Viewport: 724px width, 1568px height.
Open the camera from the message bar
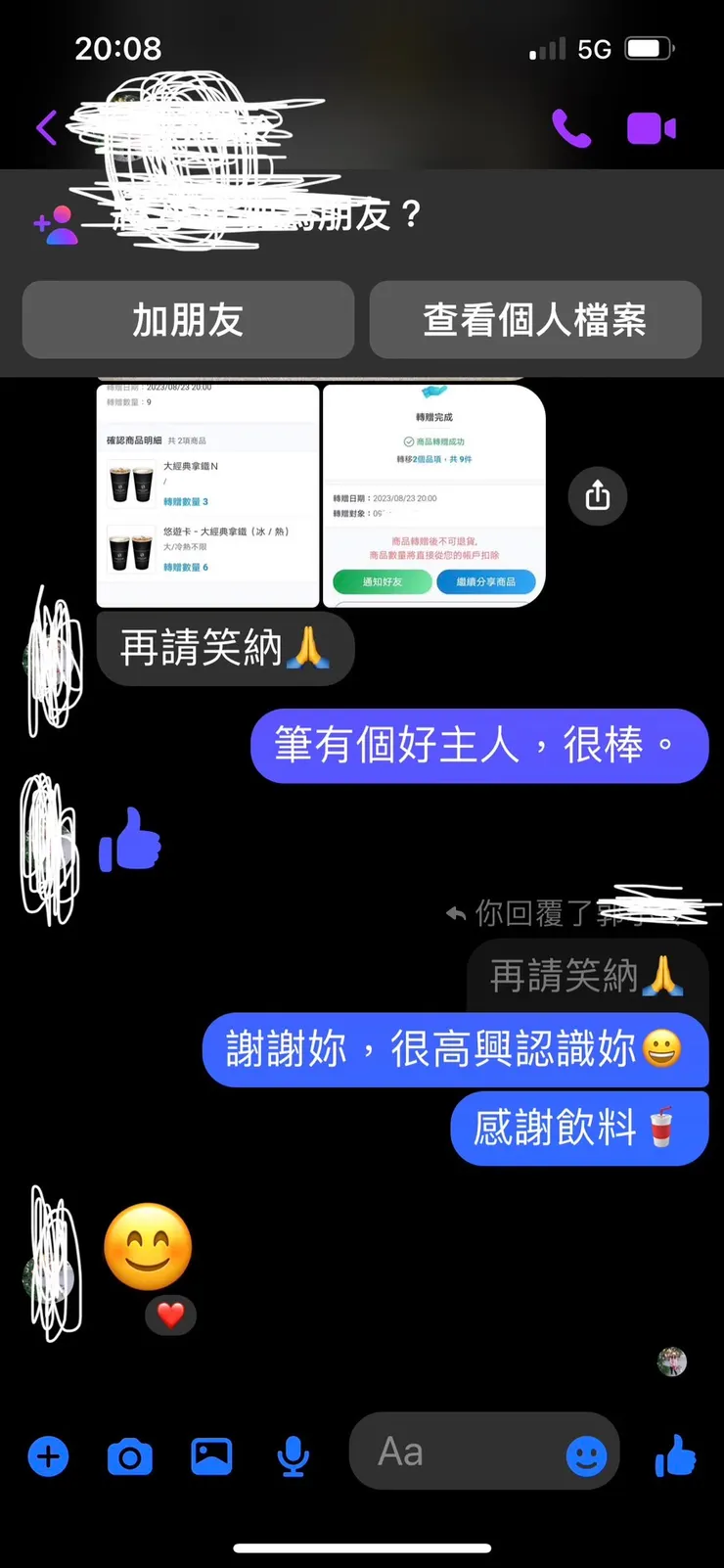[x=129, y=1456]
